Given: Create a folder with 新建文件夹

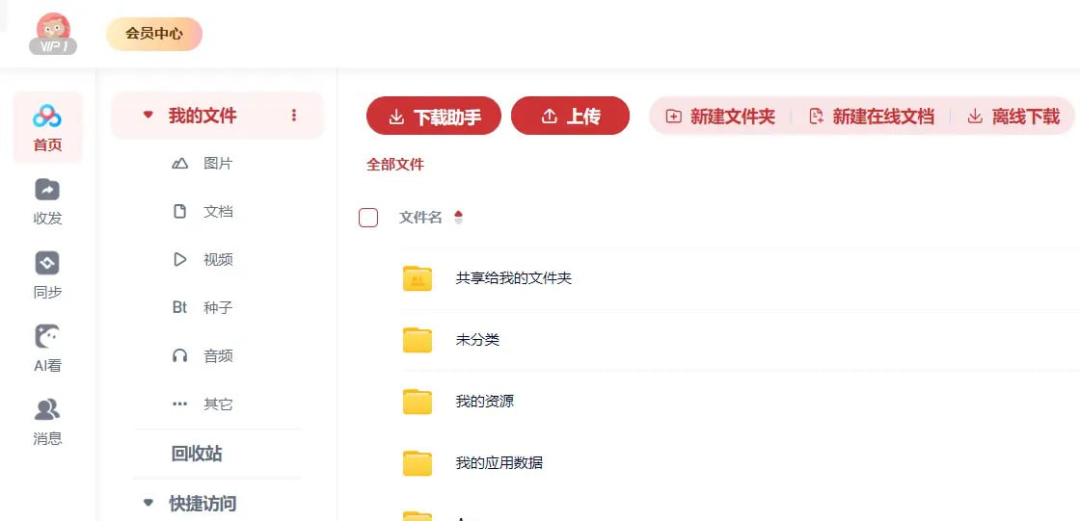Looking at the screenshot, I should (x=721, y=117).
